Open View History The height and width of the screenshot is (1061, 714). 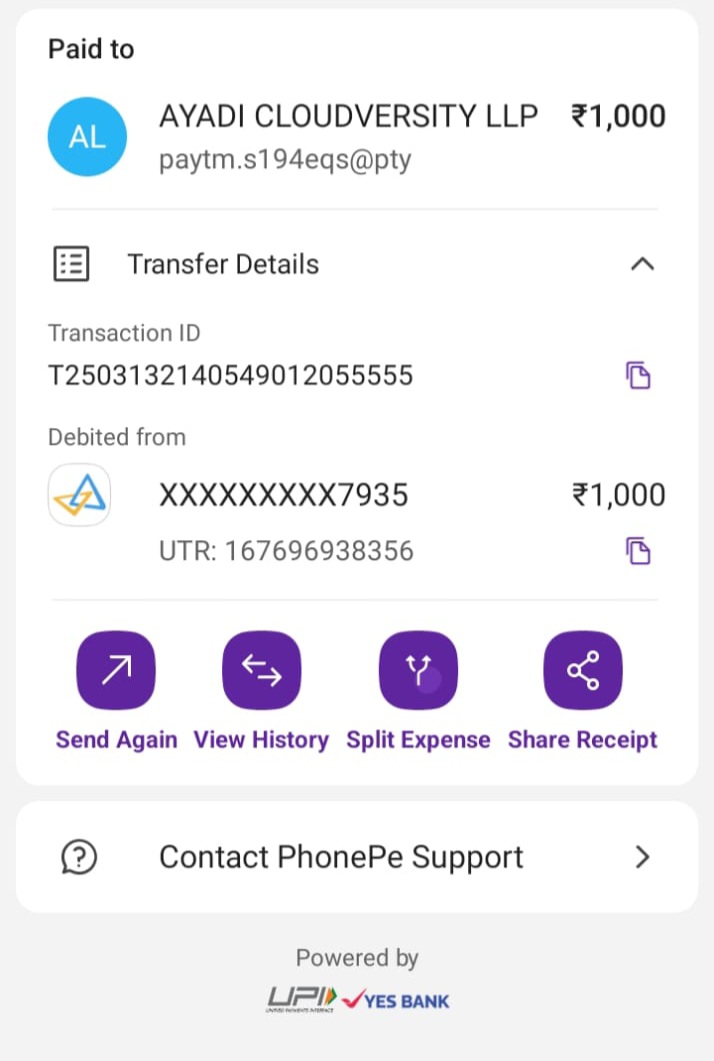pos(261,670)
